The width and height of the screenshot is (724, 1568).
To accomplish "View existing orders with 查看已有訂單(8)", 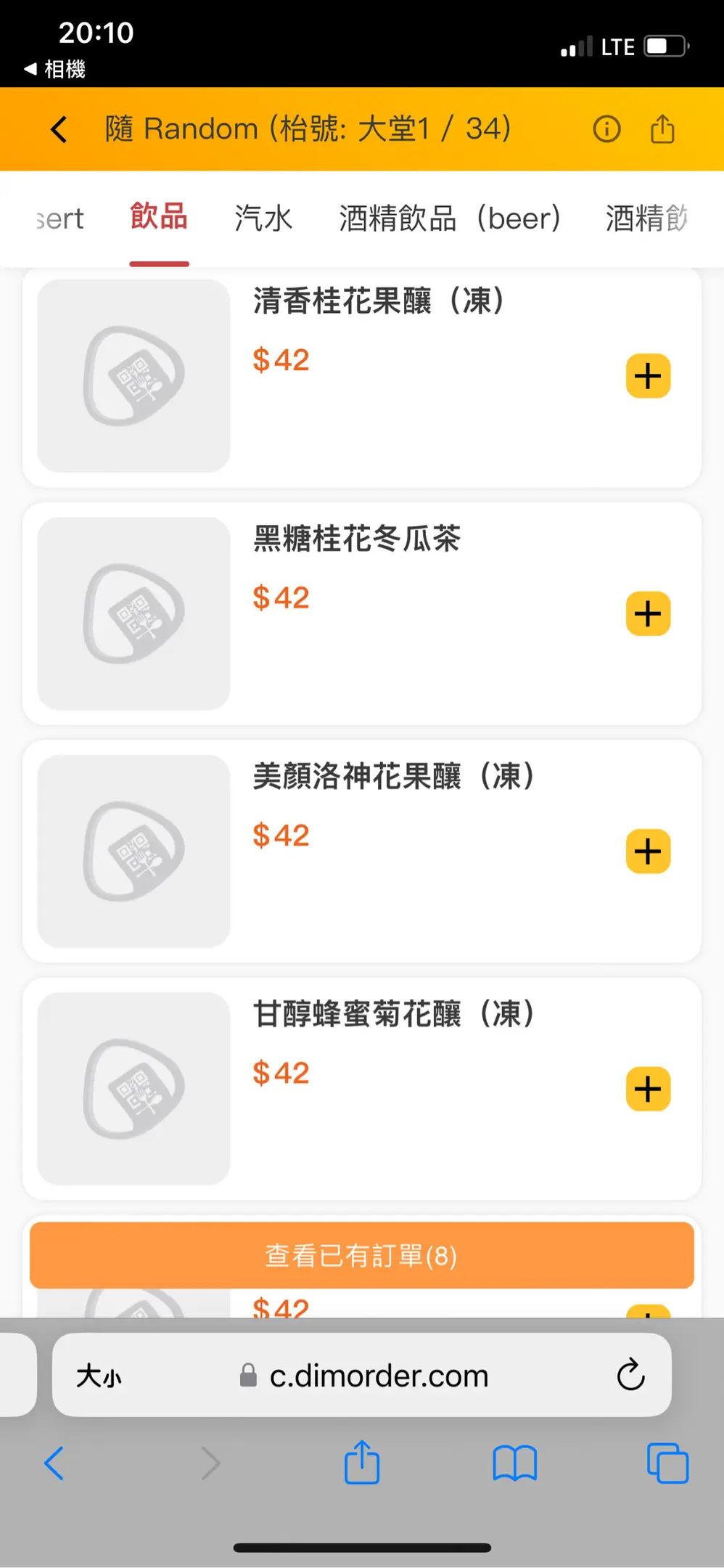I will (362, 1255).
